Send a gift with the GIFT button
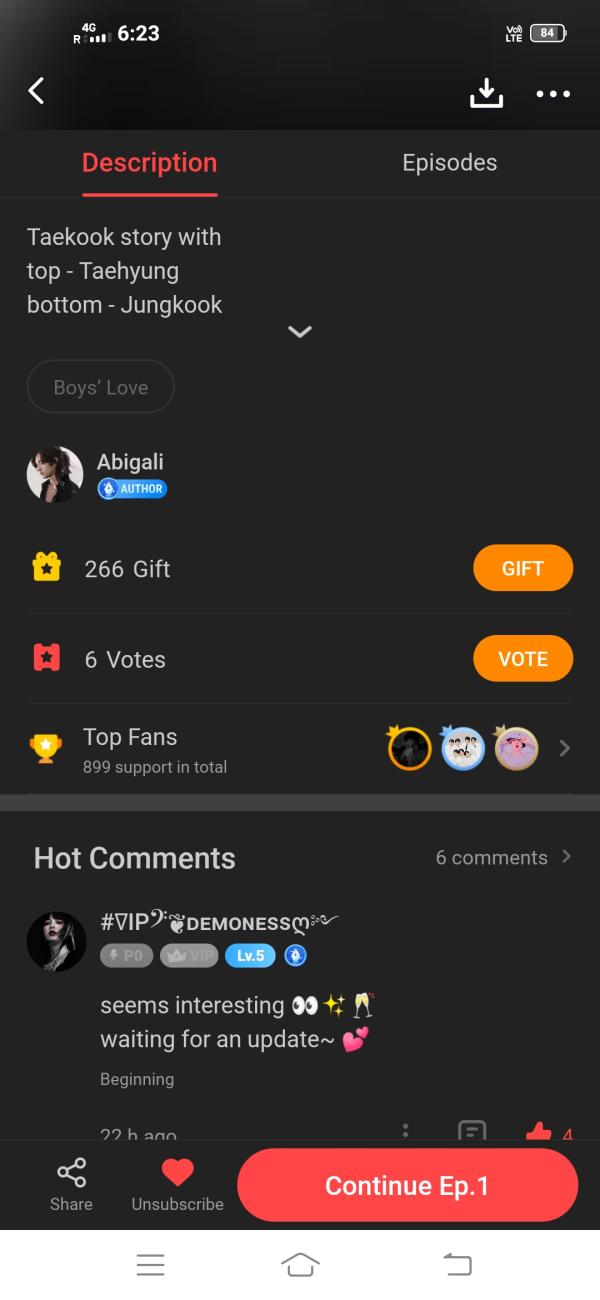 tap(522, 569)
